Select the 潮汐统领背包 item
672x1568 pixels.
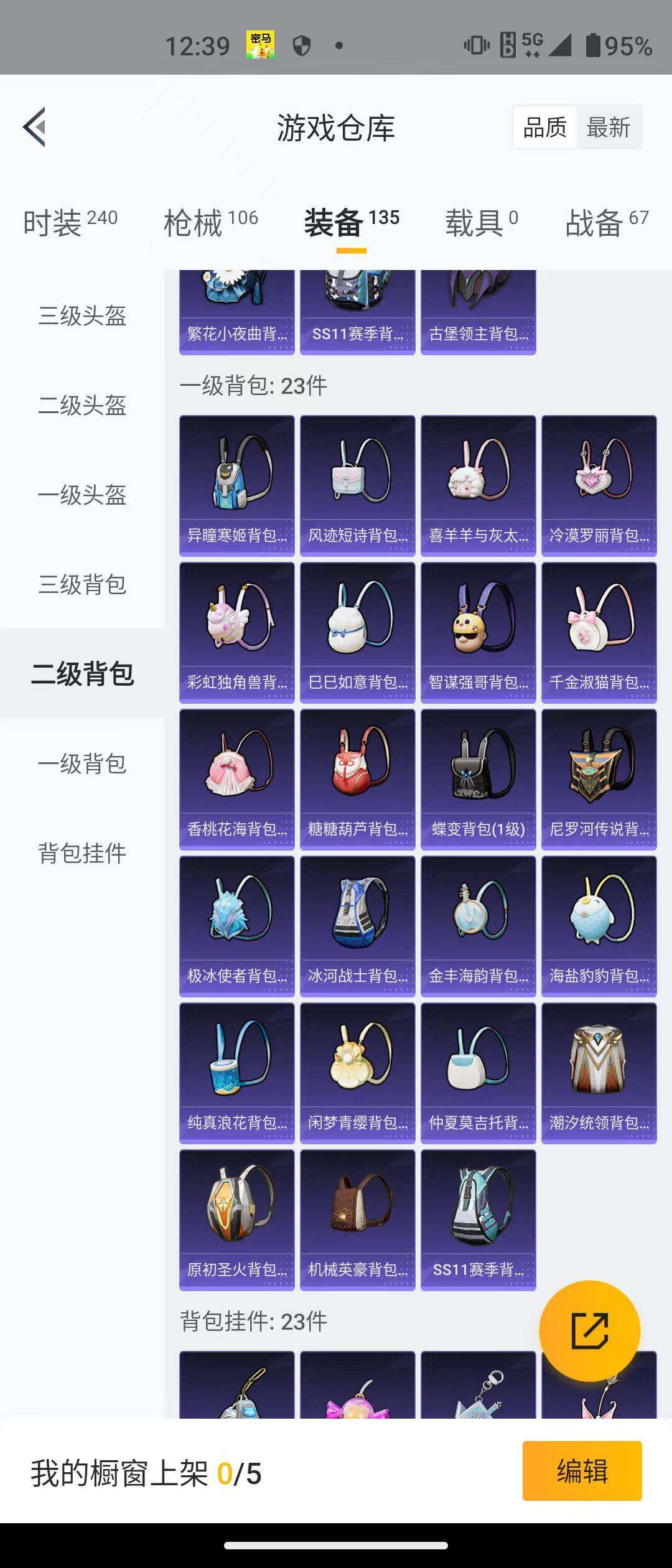[599, 1073]
